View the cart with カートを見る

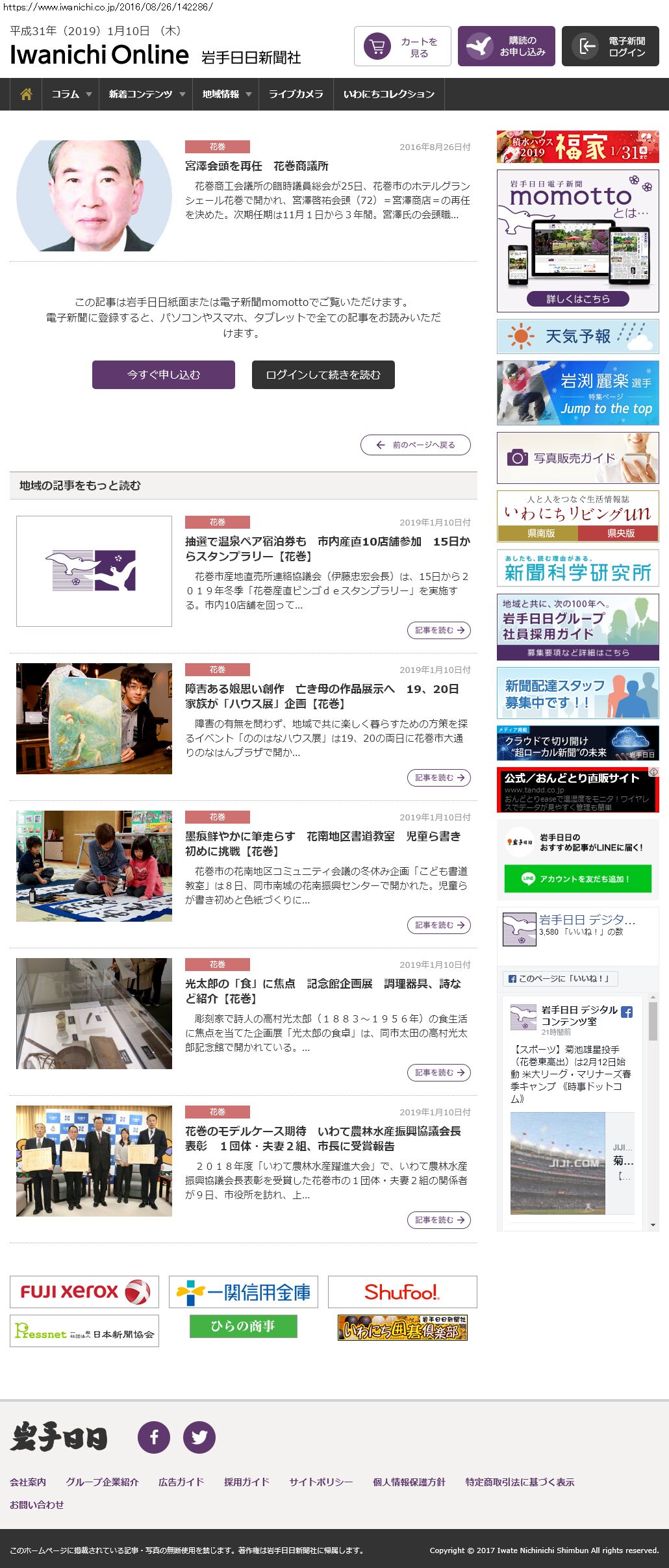(403, 47)
